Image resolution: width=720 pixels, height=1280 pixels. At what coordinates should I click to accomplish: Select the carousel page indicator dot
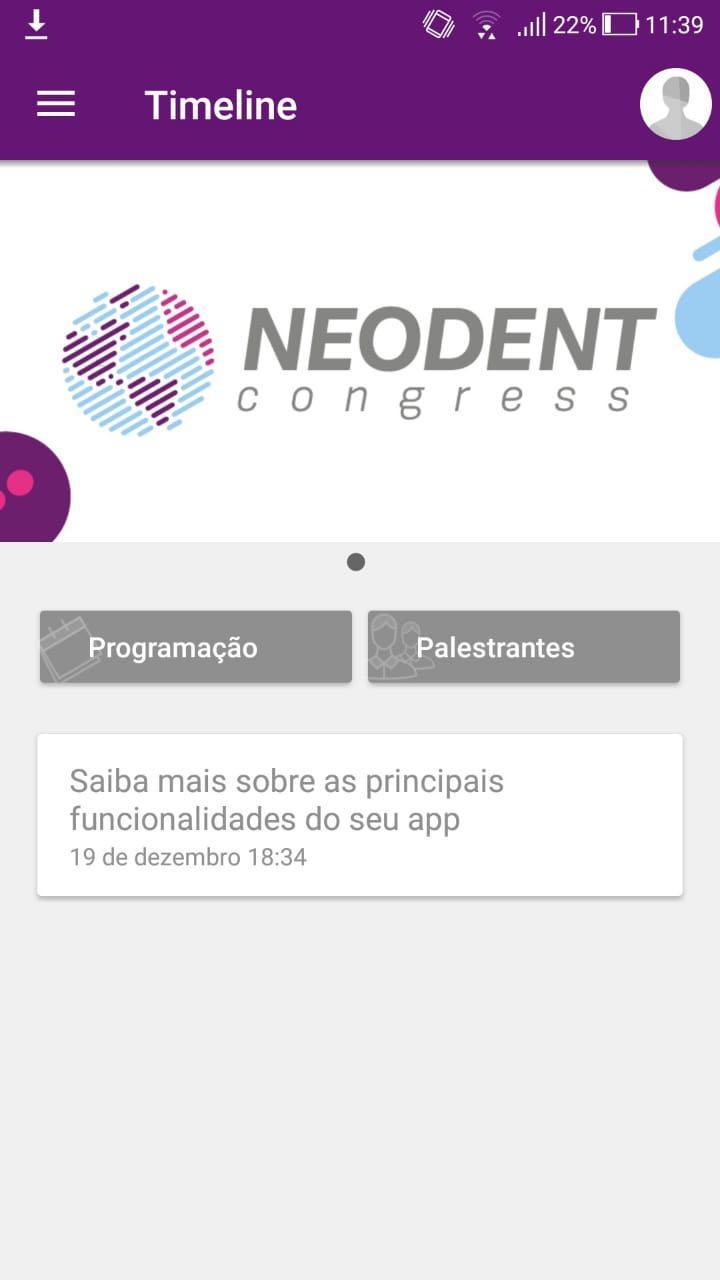[x=356, y=561]
